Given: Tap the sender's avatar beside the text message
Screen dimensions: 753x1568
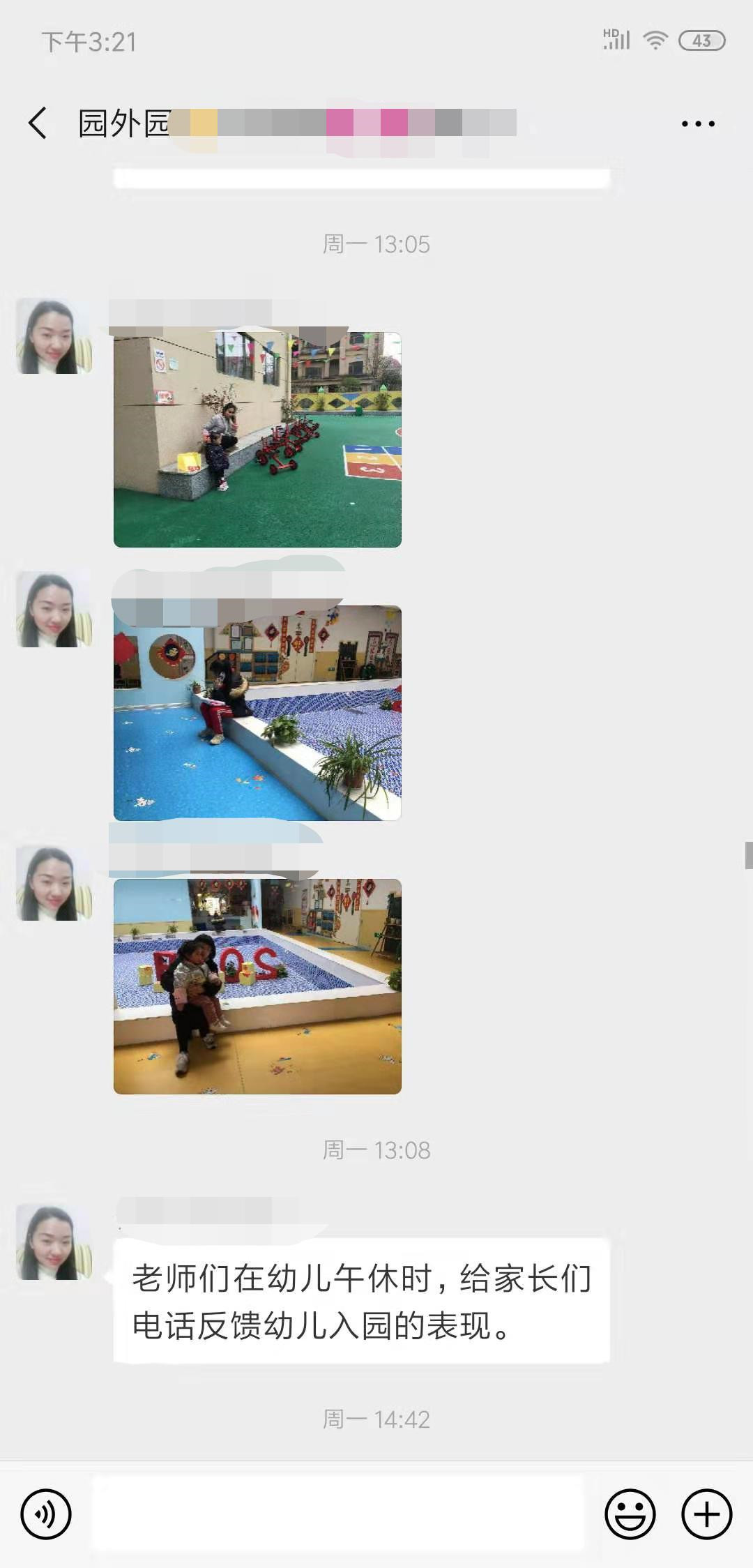Looking at the screenshot, I should tap(54, 1242).
